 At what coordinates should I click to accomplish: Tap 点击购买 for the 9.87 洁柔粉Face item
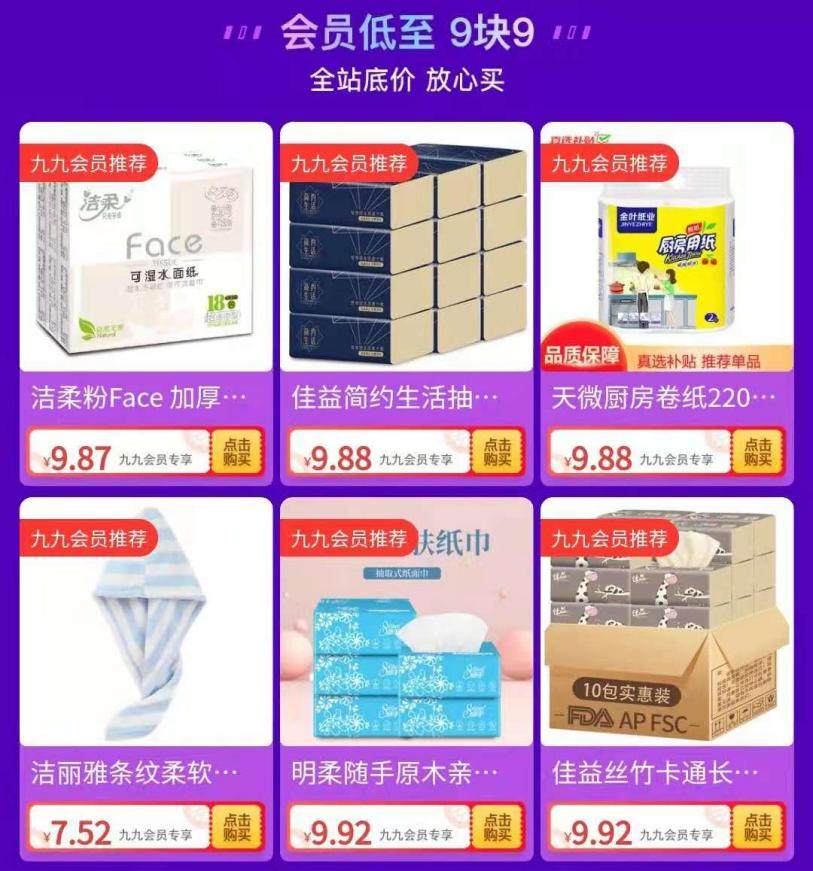[237, 453]
